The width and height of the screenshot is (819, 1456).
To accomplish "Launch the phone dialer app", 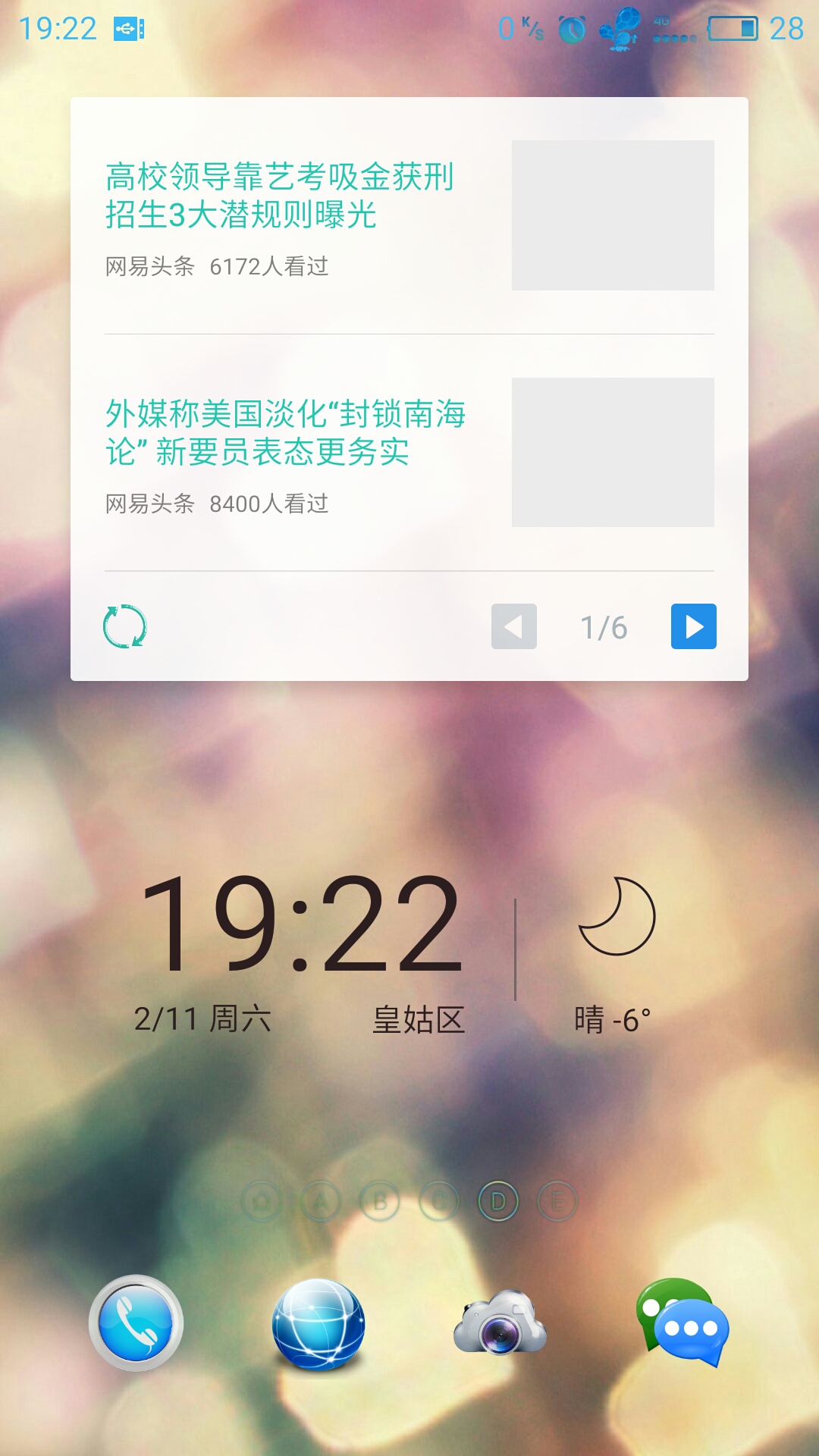I will 136,1323.
